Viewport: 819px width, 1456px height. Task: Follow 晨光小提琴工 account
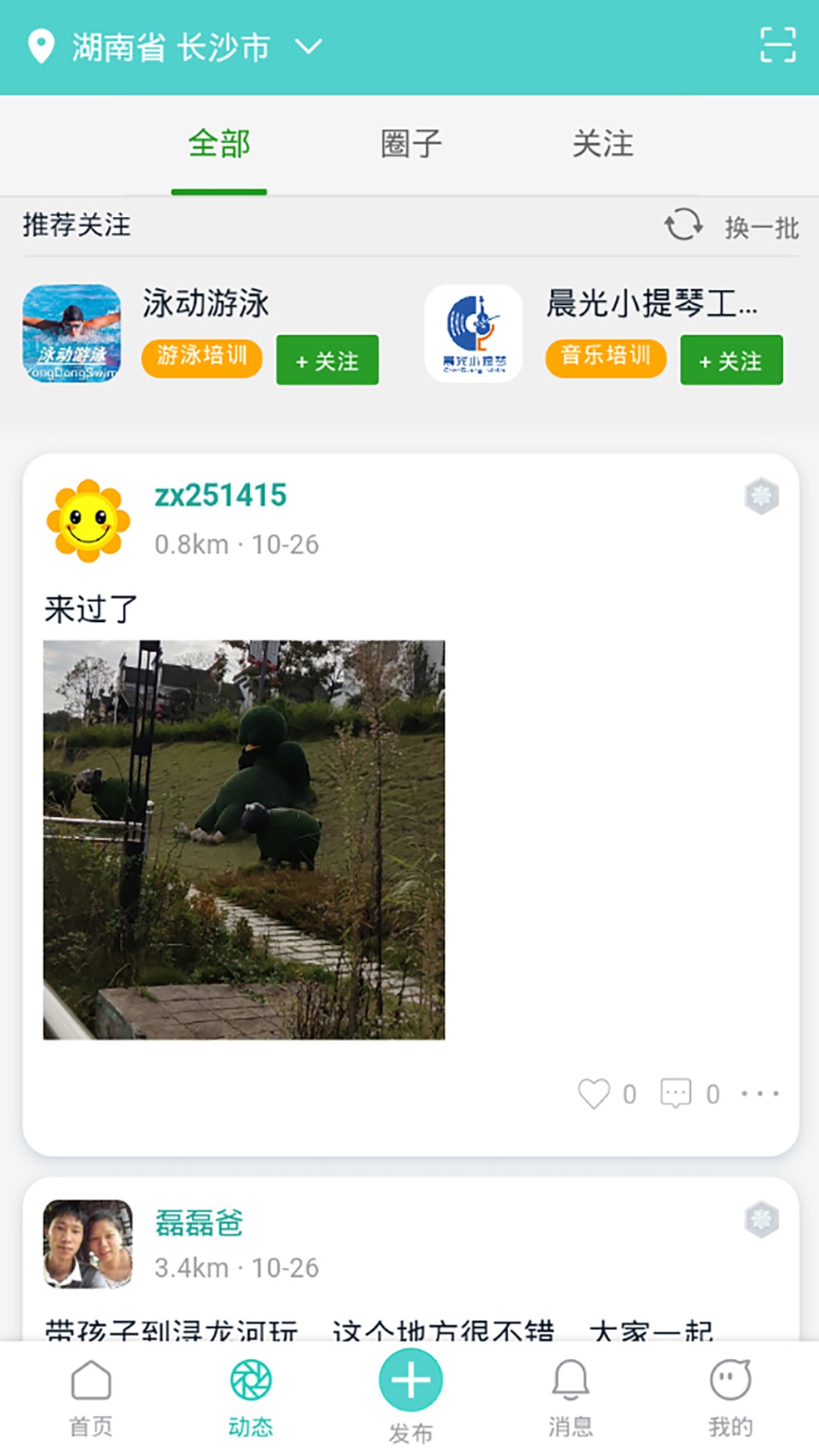click(731, 361)
